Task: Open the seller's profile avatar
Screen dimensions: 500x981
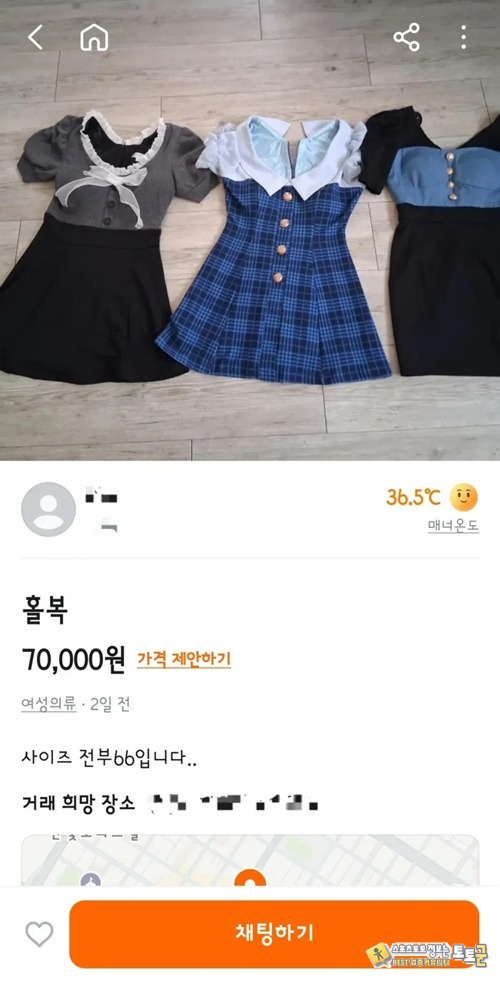Action: [48, 509]
